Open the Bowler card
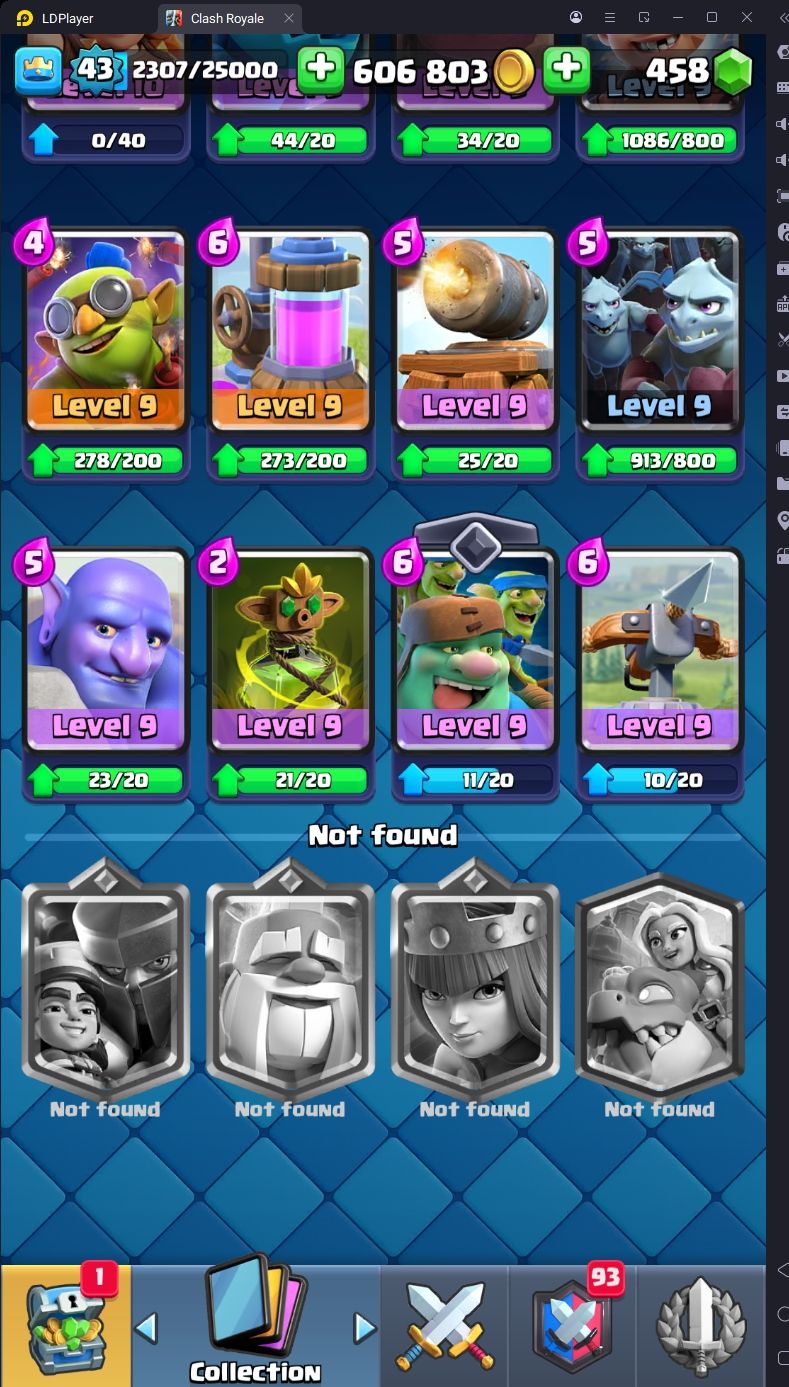Viewport: 789px width, 1387px height. click(105, 651)
